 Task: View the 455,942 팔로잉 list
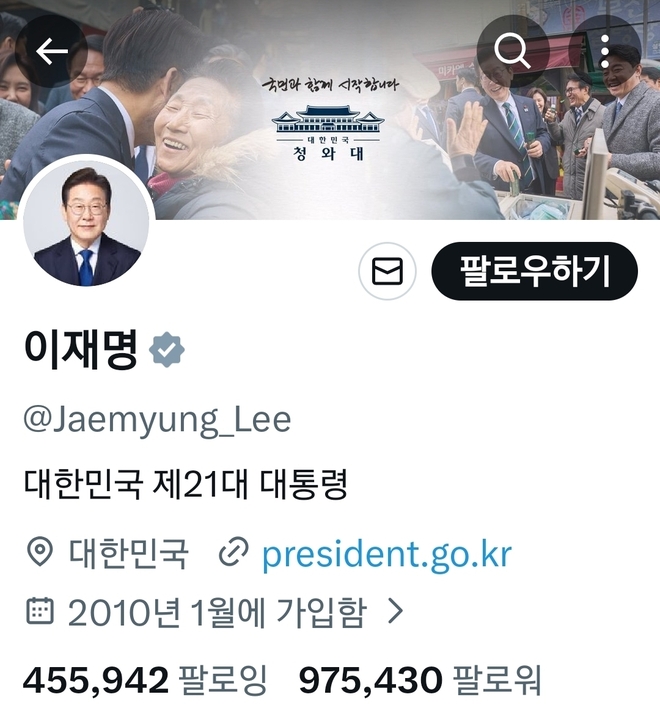[145, 681]
